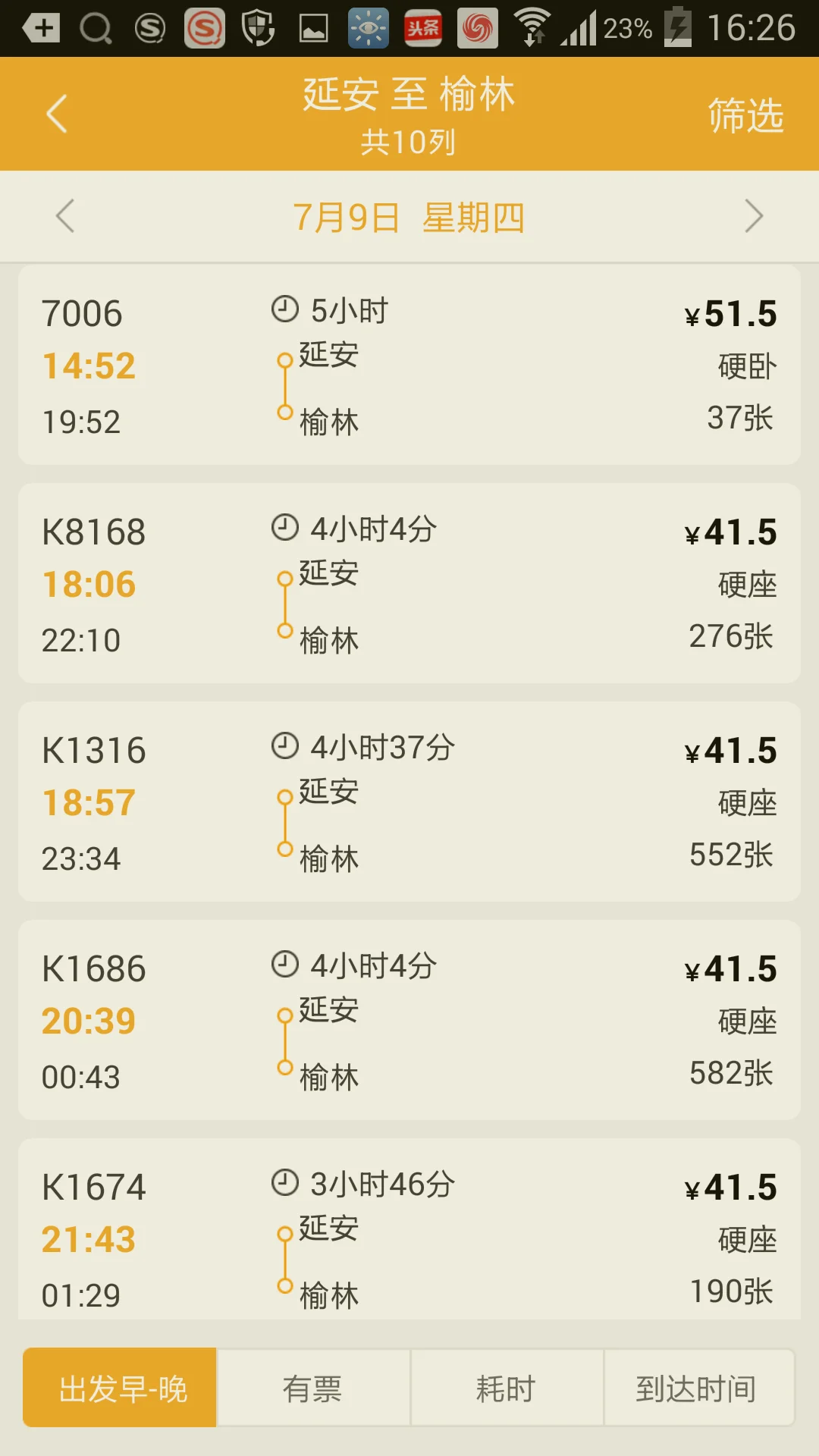Switch to the 有票 filter tab
Viewport: 819px width, 1456px height.
[x=312, y=1388]
